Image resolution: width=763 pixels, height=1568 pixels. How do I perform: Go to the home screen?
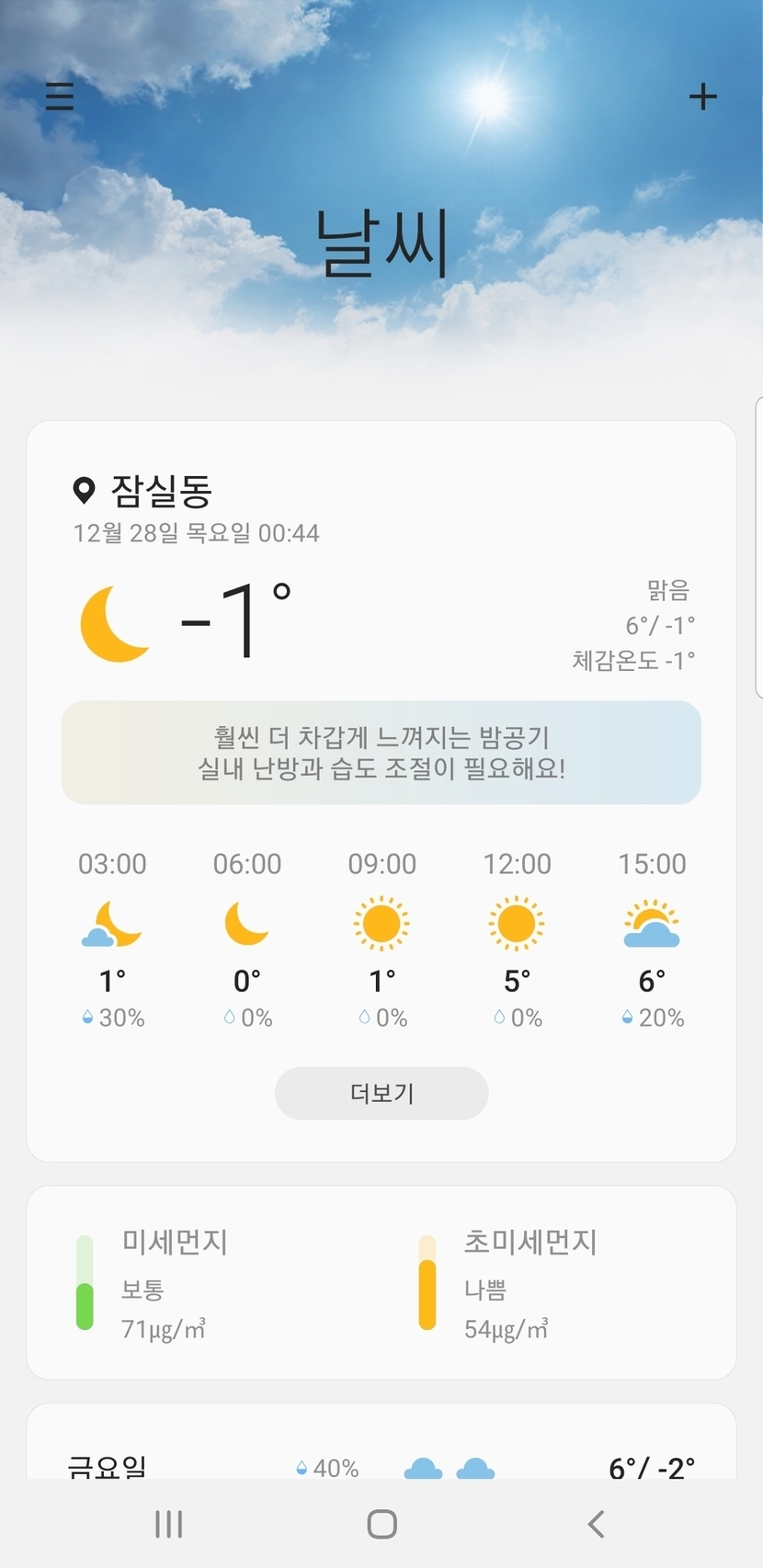pyautogui.click(x=381, y=1524)
